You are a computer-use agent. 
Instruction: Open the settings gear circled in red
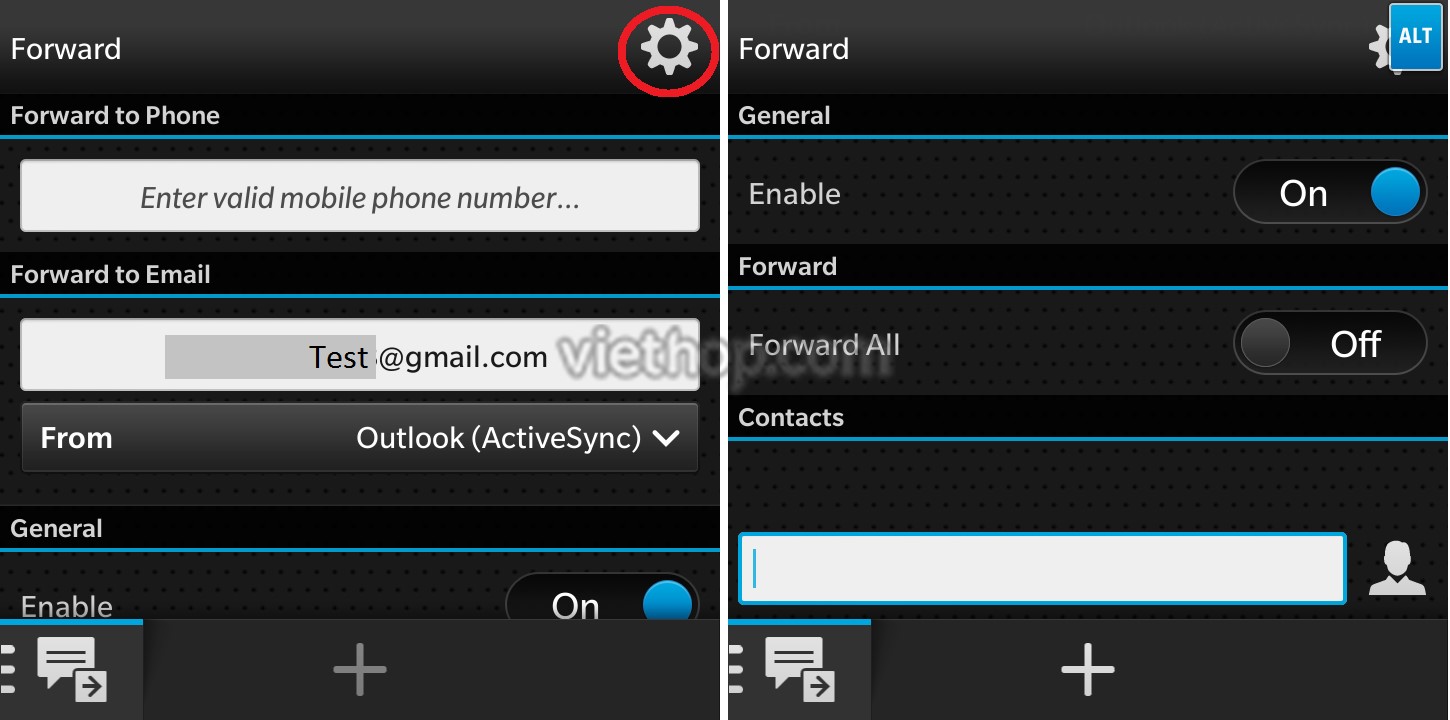pyautogui.click(x=668, y=48)
